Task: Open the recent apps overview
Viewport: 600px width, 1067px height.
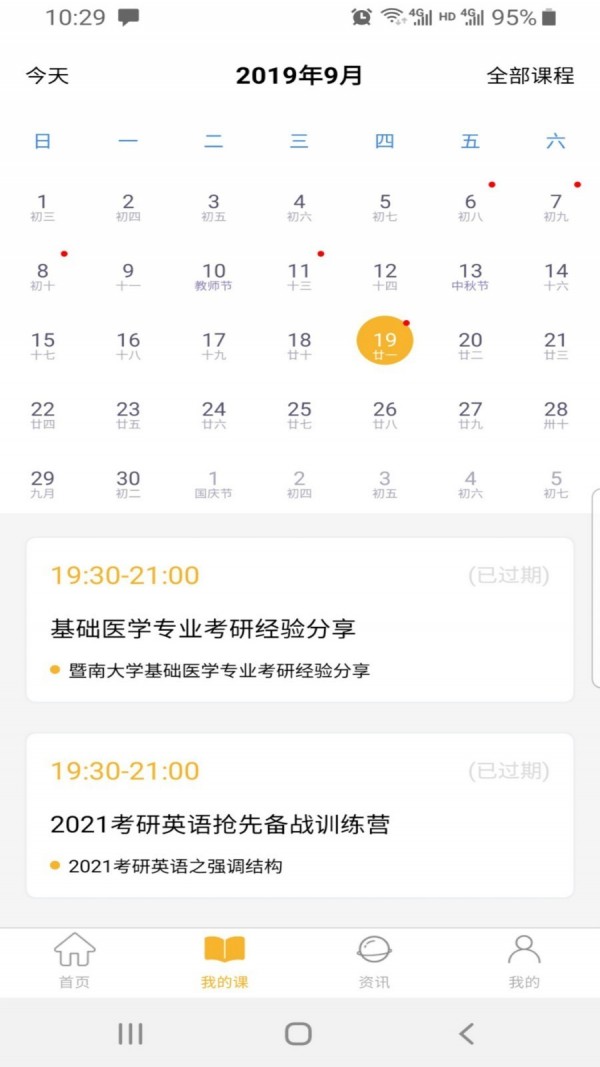Action: (131, 1033)
